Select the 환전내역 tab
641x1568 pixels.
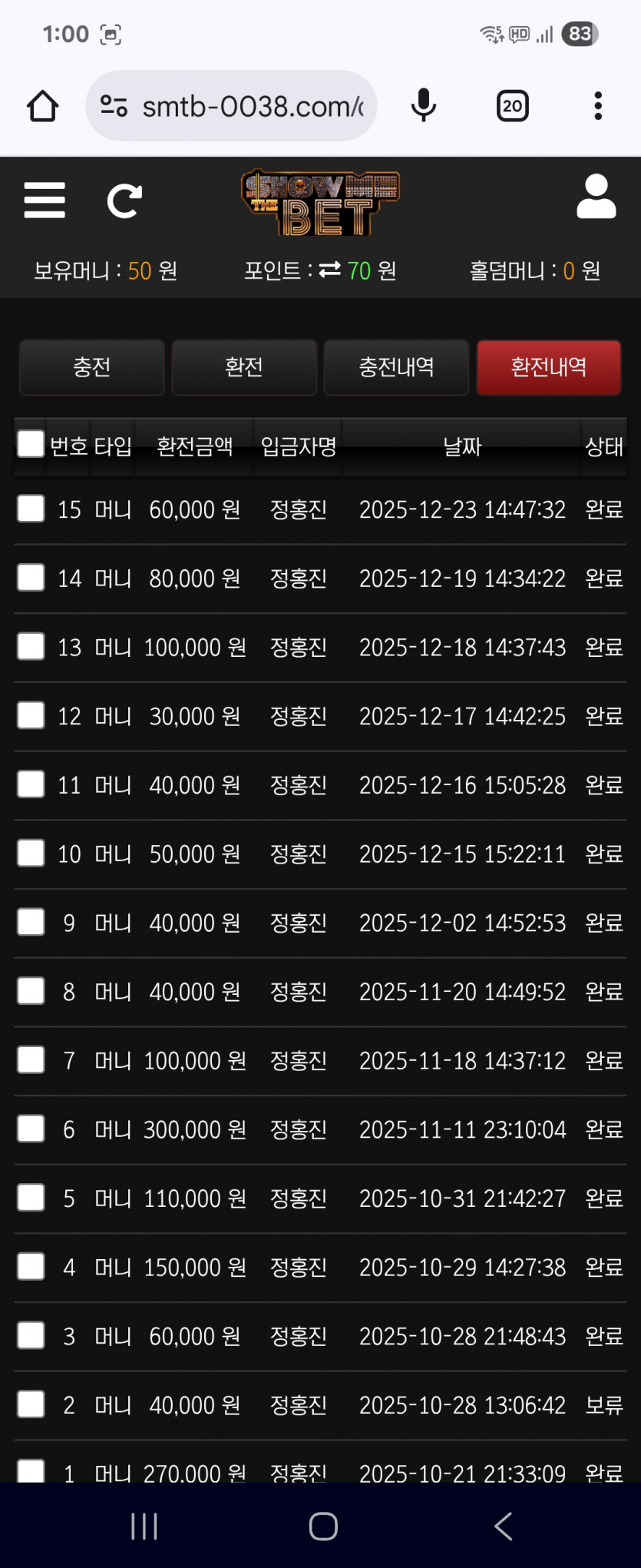[x=548, y=367]
